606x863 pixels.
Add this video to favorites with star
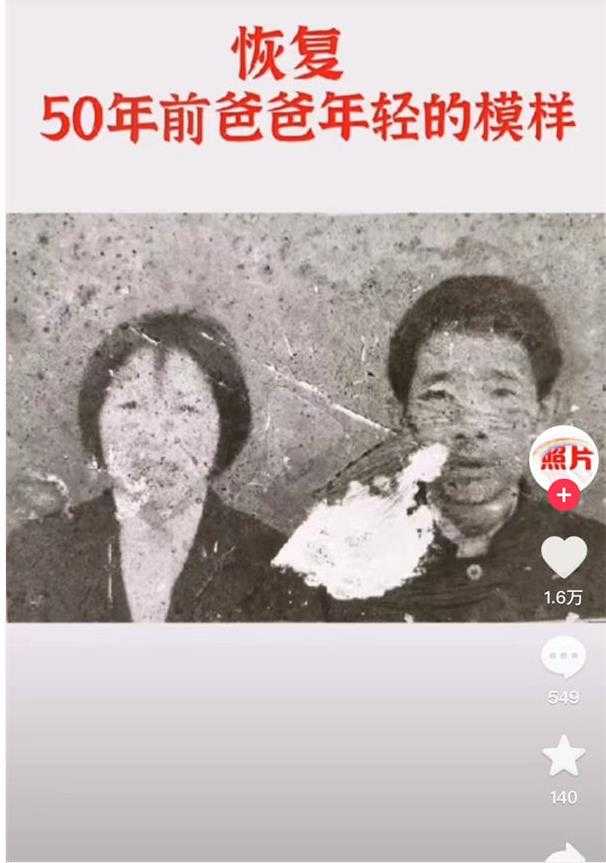563,757
